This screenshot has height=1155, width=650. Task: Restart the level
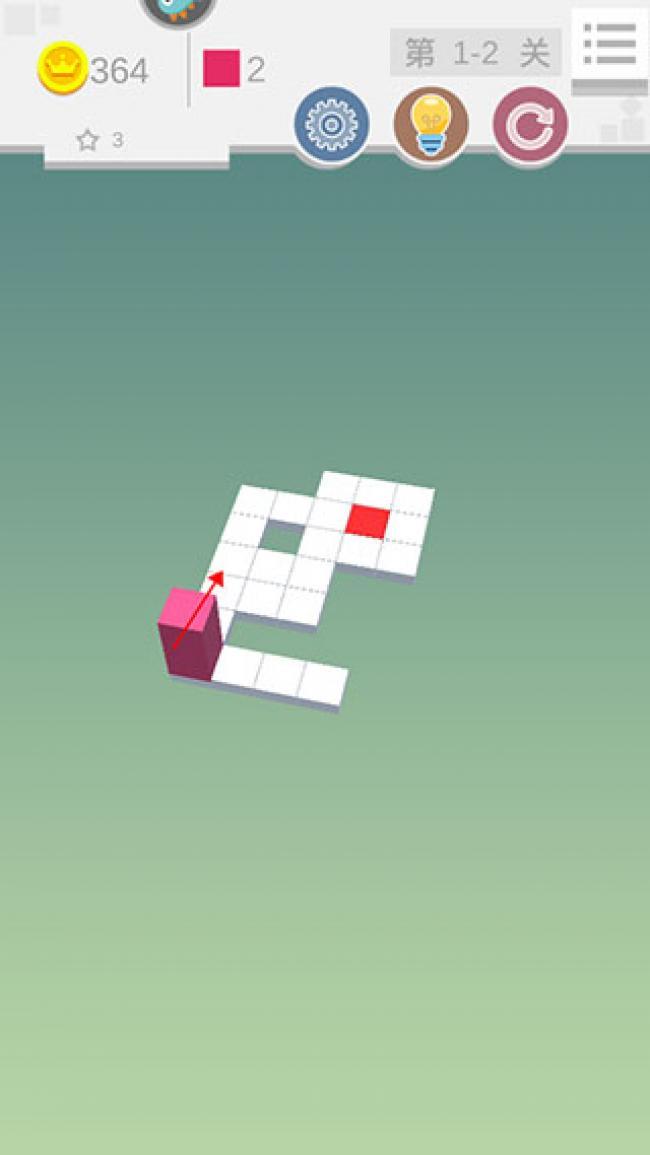530,125
